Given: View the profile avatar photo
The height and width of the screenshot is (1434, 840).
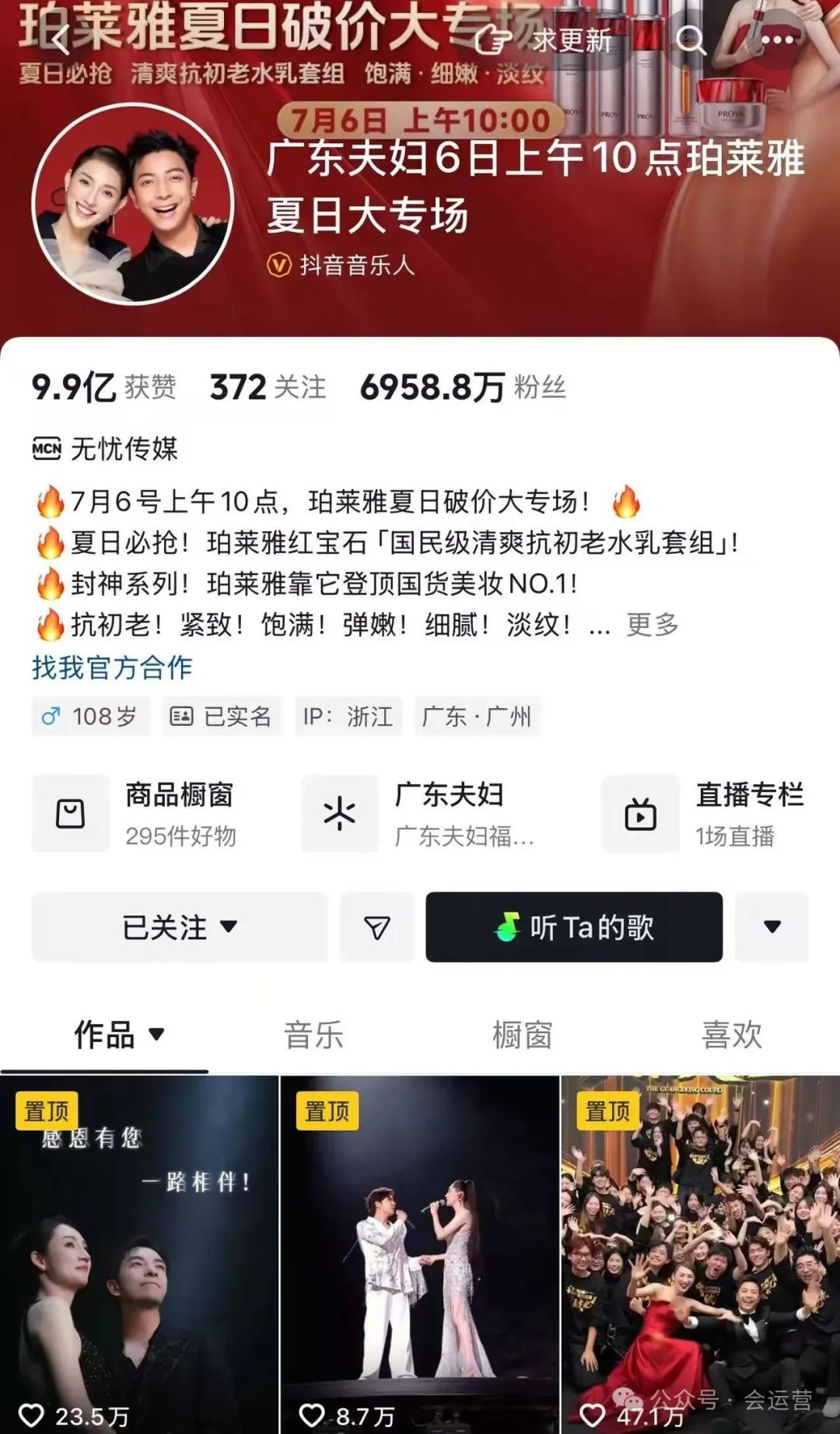Looking at the screenshot, I should [133, 204].
